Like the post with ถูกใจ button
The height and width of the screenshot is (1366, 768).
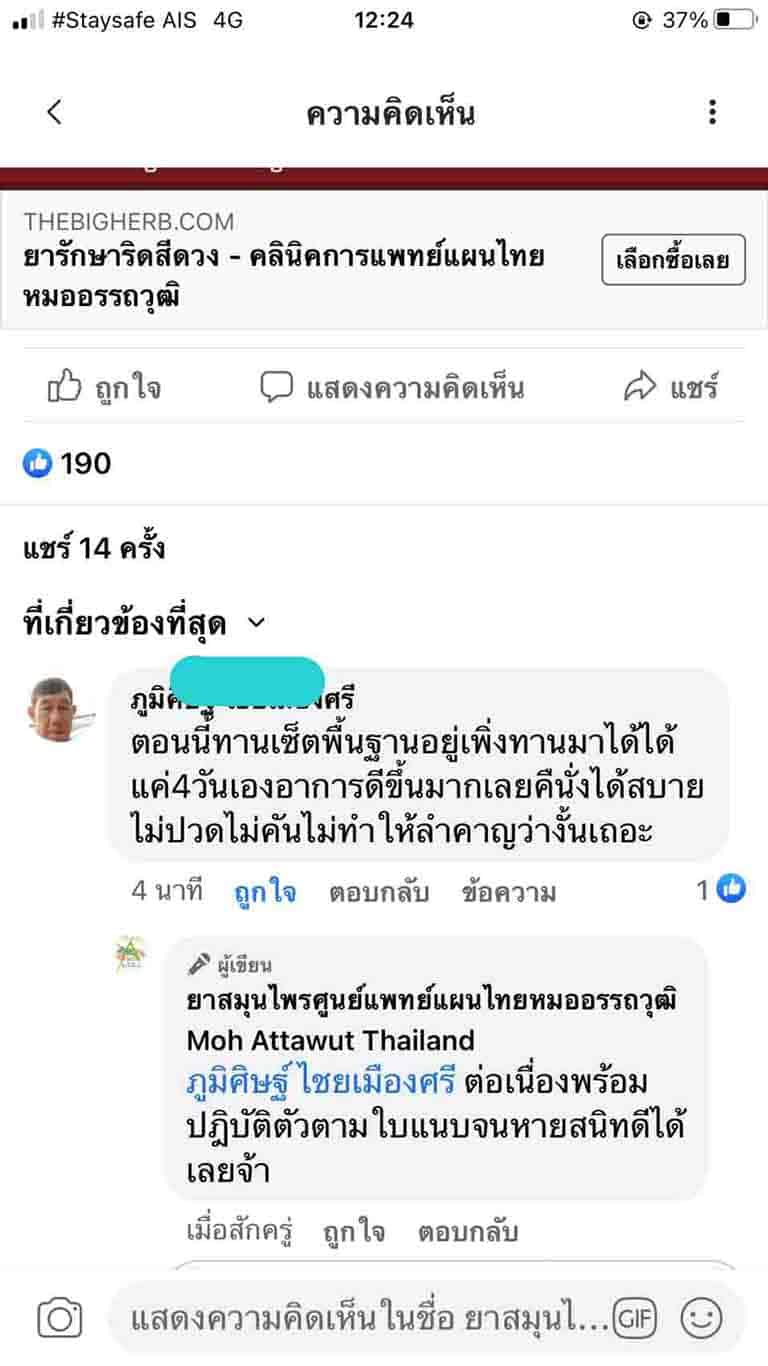click(x=105, y=388)
